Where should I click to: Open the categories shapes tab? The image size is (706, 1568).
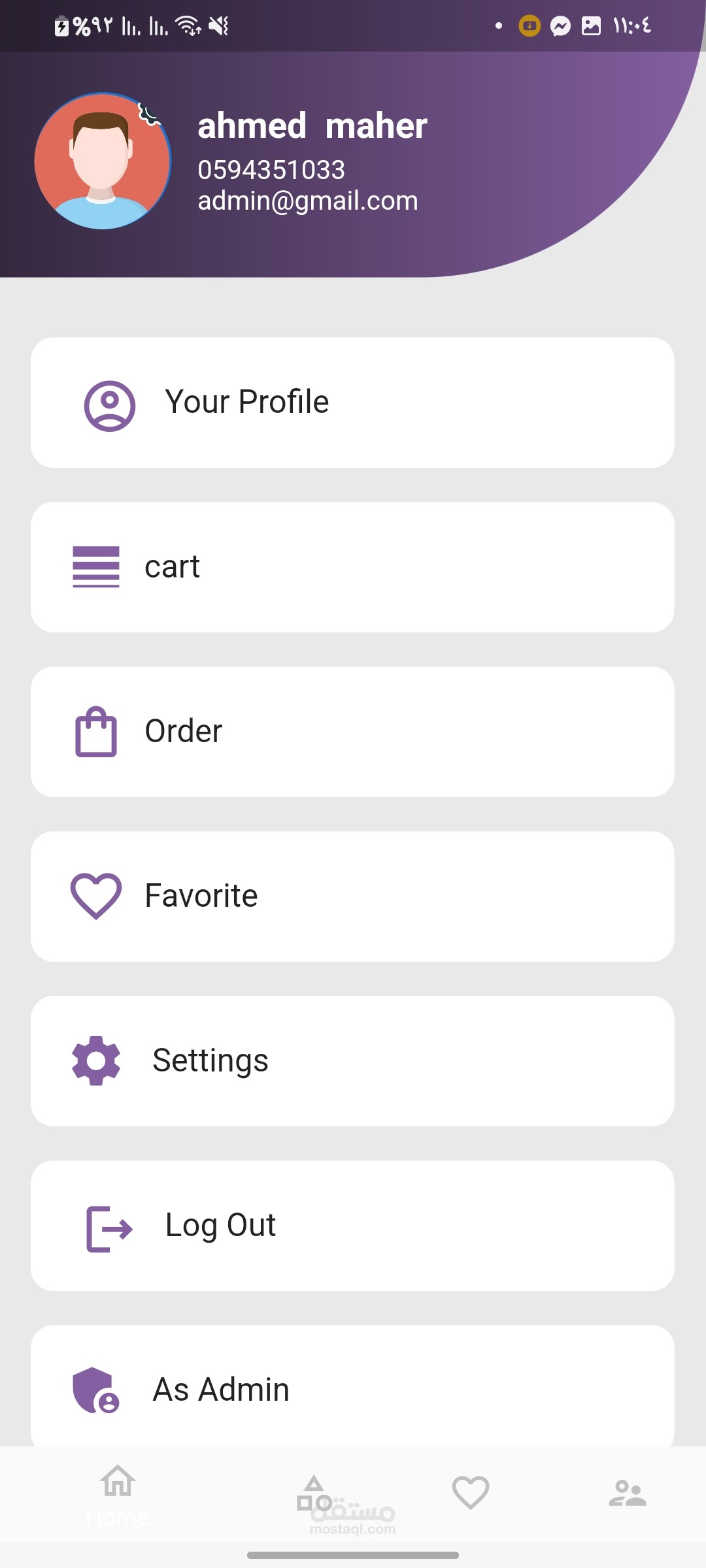pyautogui.click(x=314, y=1494)
